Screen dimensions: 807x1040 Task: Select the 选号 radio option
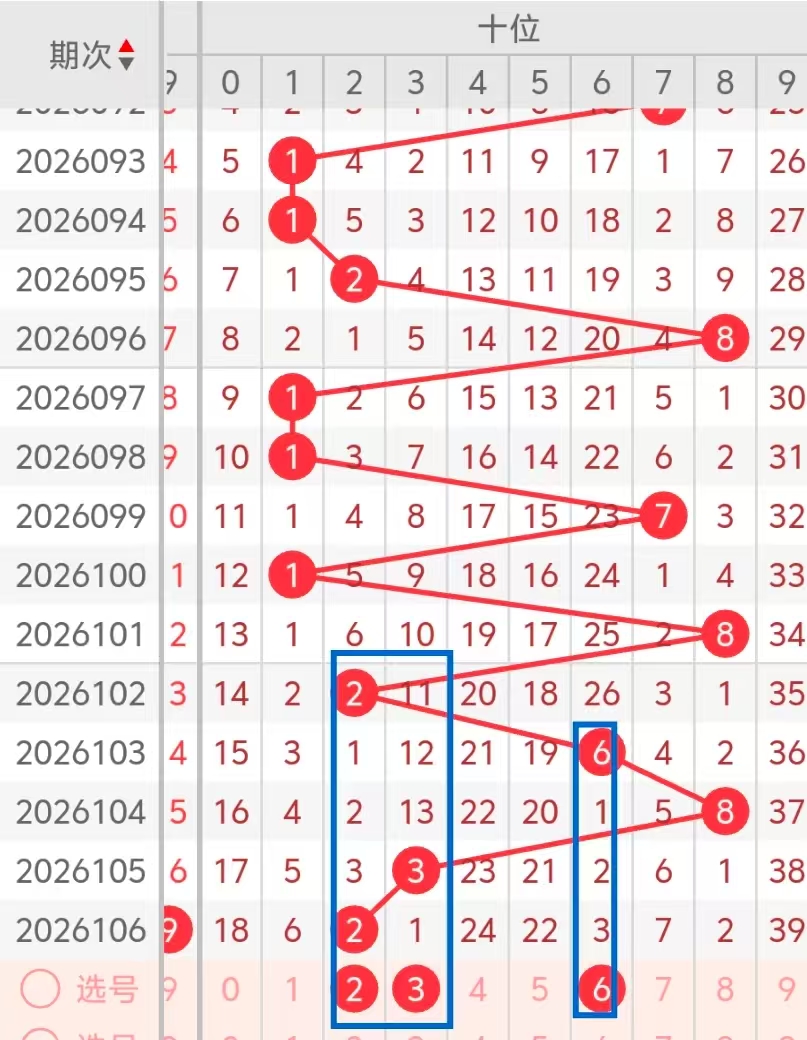tap(42, 990)
